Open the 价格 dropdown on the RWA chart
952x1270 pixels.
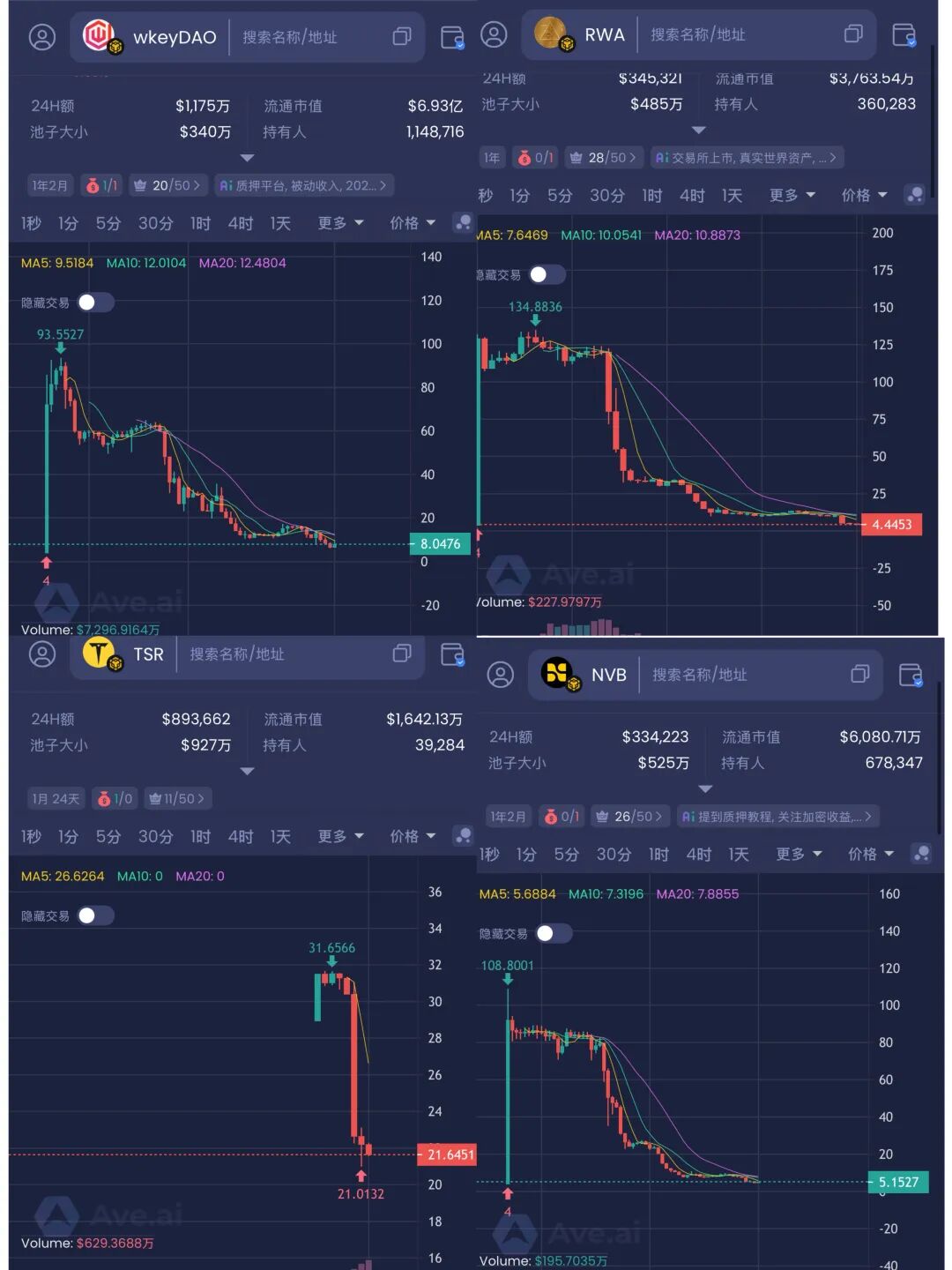pyautogui.click(x=863, y=196)
